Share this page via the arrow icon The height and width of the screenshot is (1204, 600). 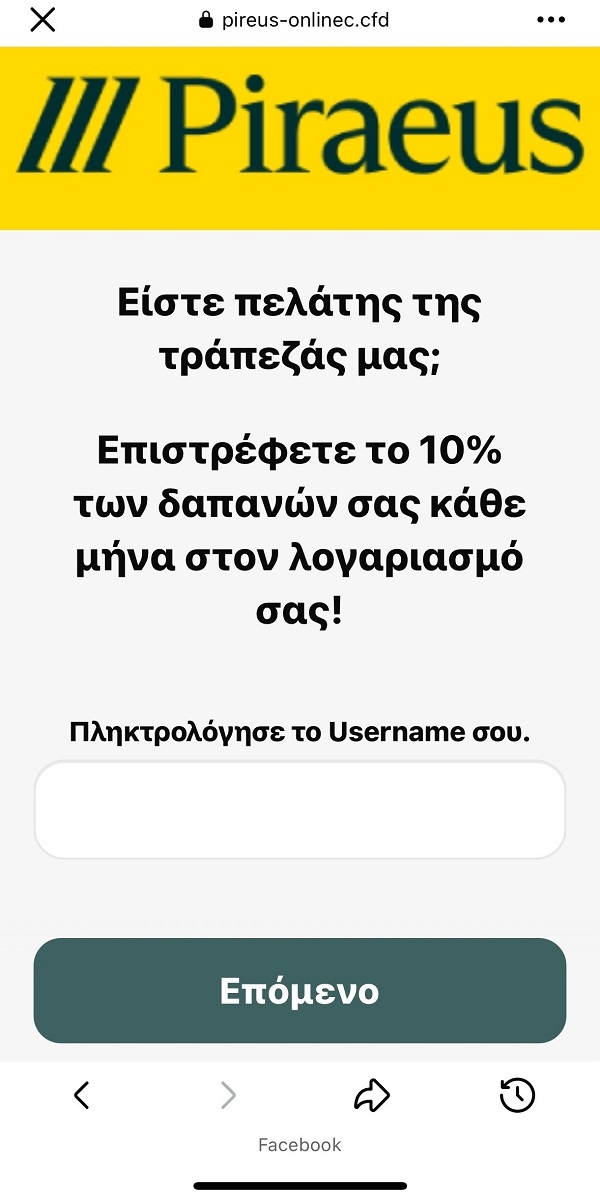pos(372,1096)
